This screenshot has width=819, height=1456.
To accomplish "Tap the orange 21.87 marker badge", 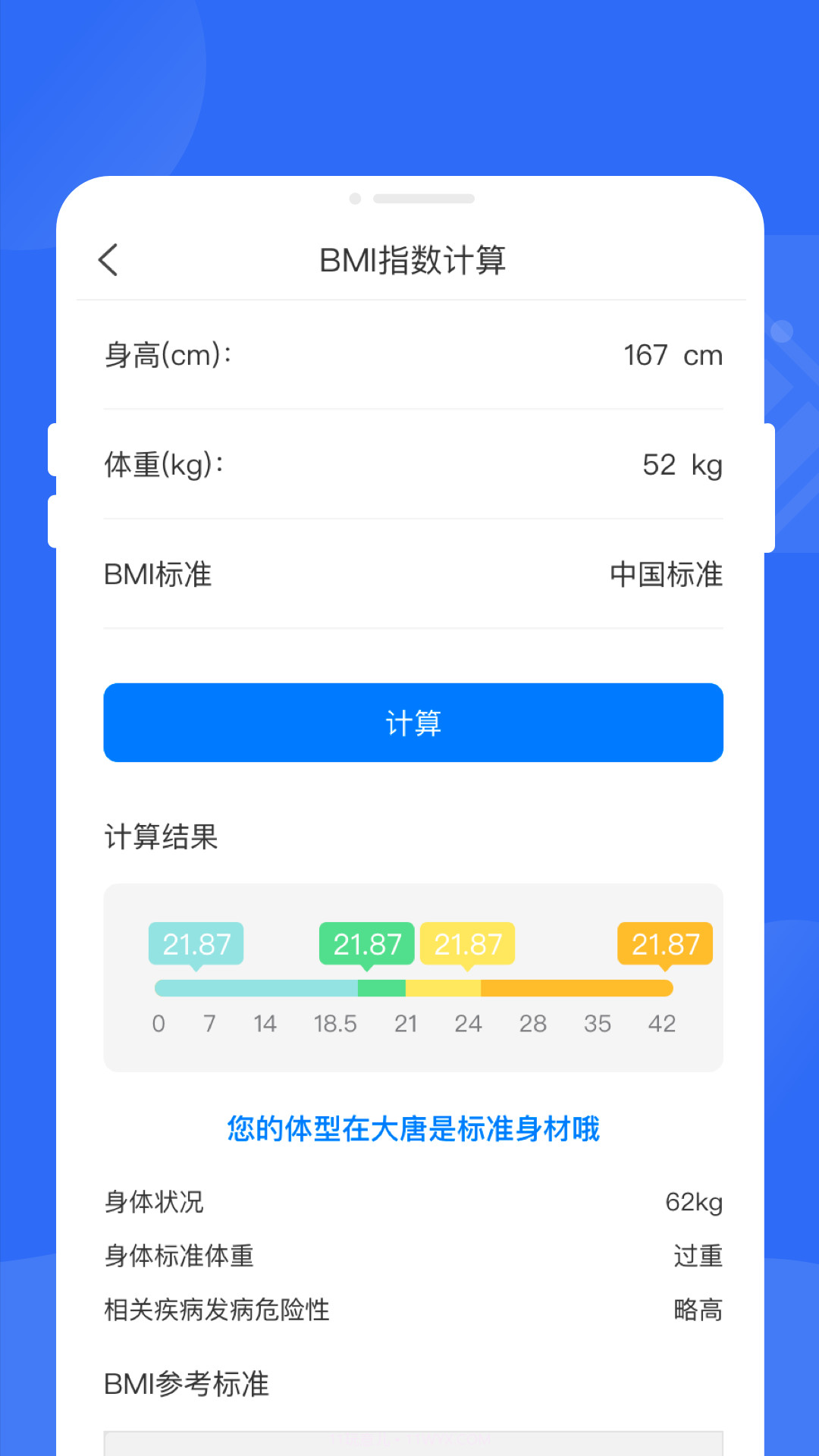I will [x=665, y=945].
